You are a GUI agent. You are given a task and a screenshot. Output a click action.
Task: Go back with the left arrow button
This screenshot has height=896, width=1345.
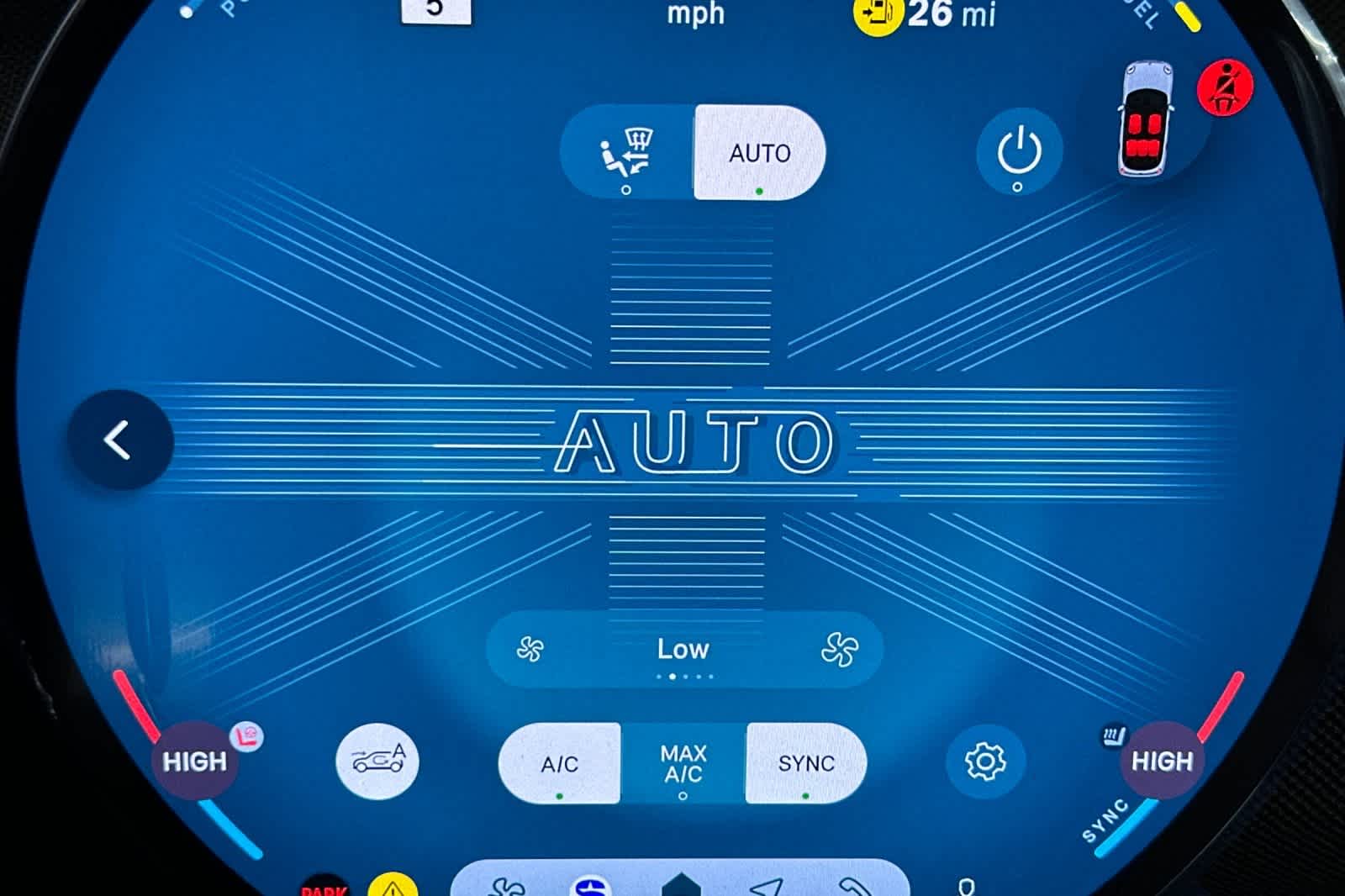tap(119, 440)
